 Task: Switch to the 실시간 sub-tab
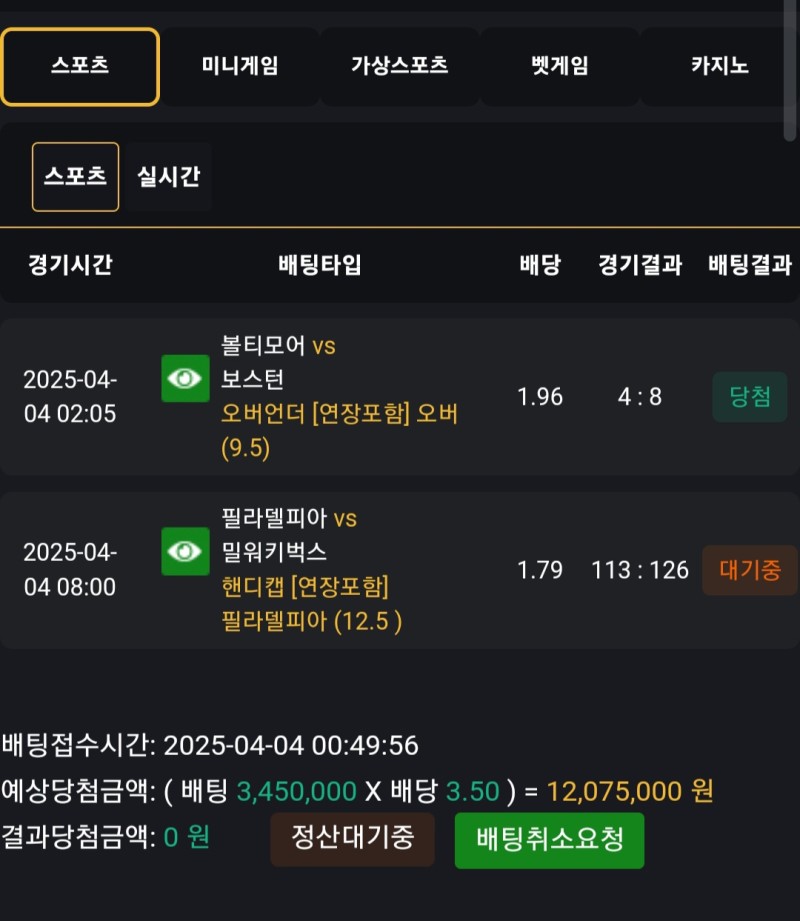click(x=168, y=177)
